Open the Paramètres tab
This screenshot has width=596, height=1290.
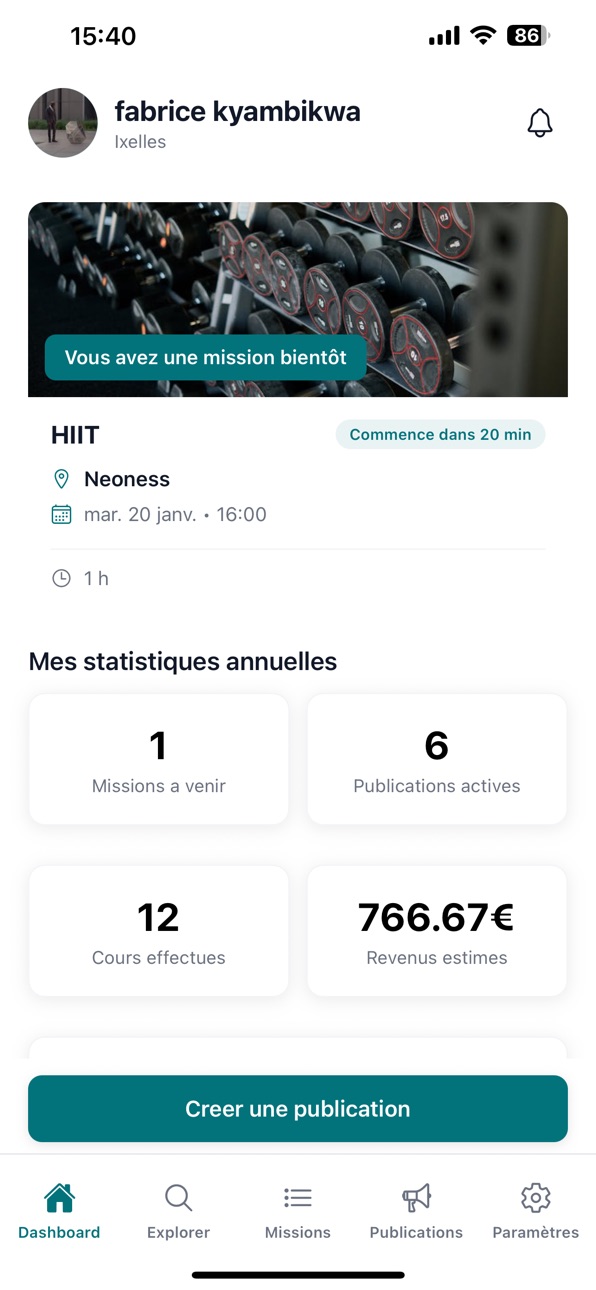(536, 1211)
